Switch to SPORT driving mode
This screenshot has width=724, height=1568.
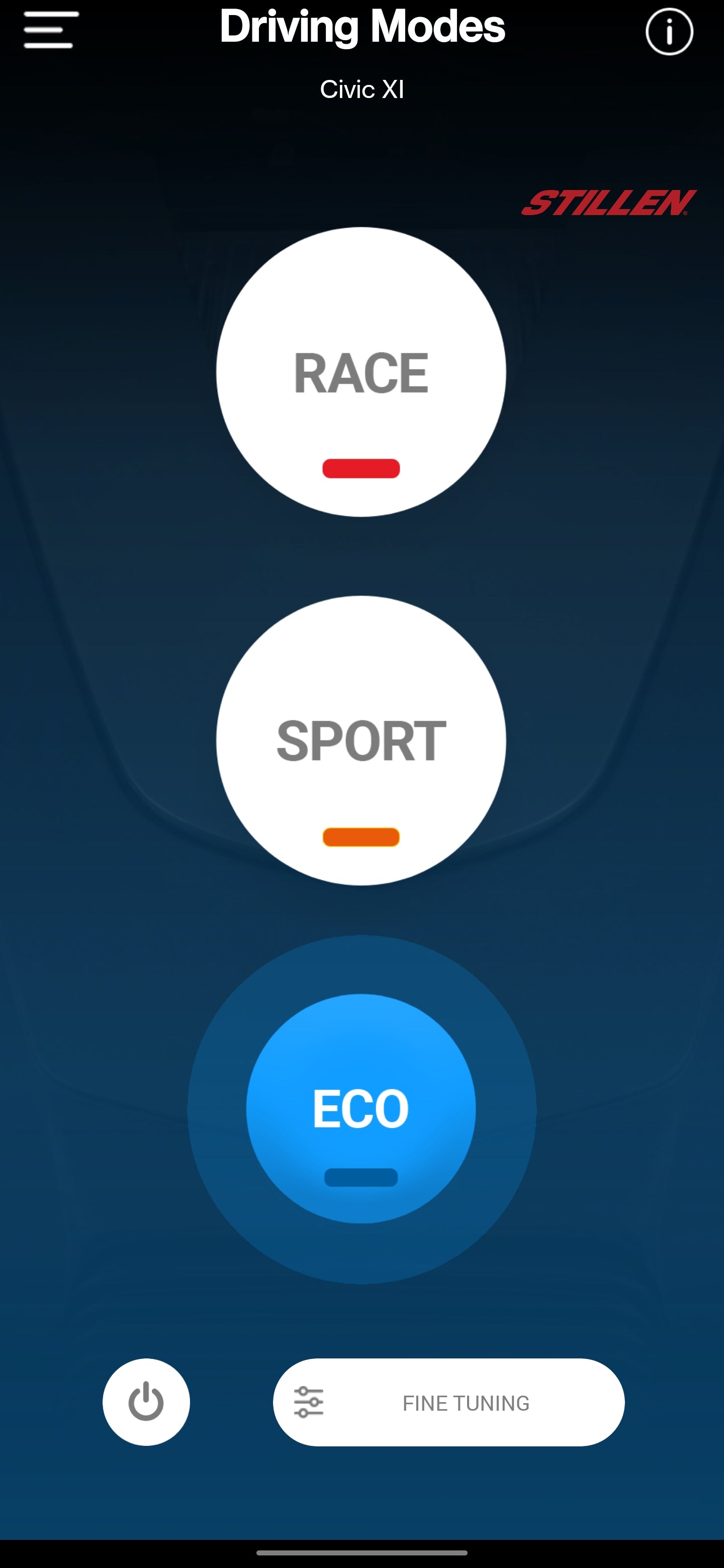click(x=361, y=740)
